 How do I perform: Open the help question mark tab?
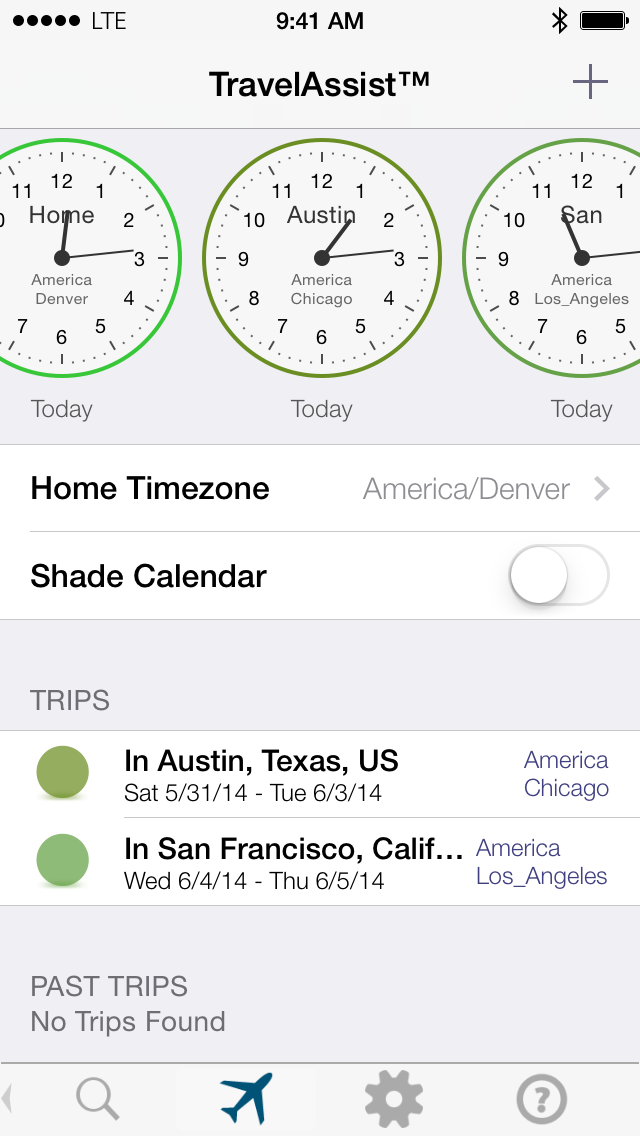tap(542, 1099)
